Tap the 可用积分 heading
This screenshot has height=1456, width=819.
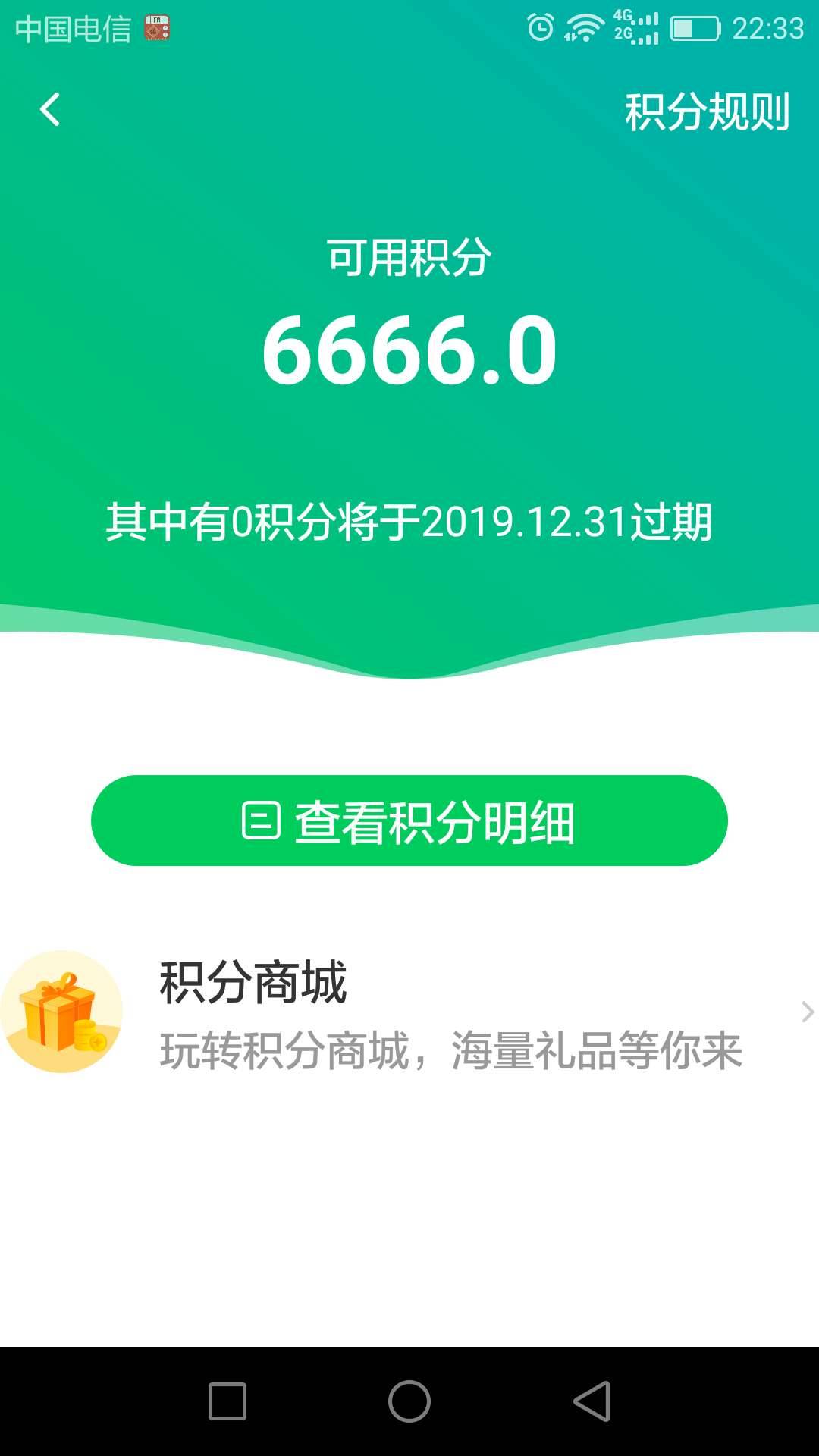[409, 258]
